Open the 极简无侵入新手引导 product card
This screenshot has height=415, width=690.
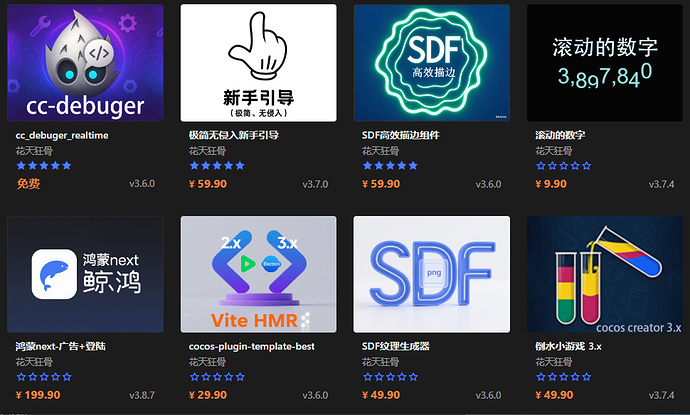coord(258,64)
